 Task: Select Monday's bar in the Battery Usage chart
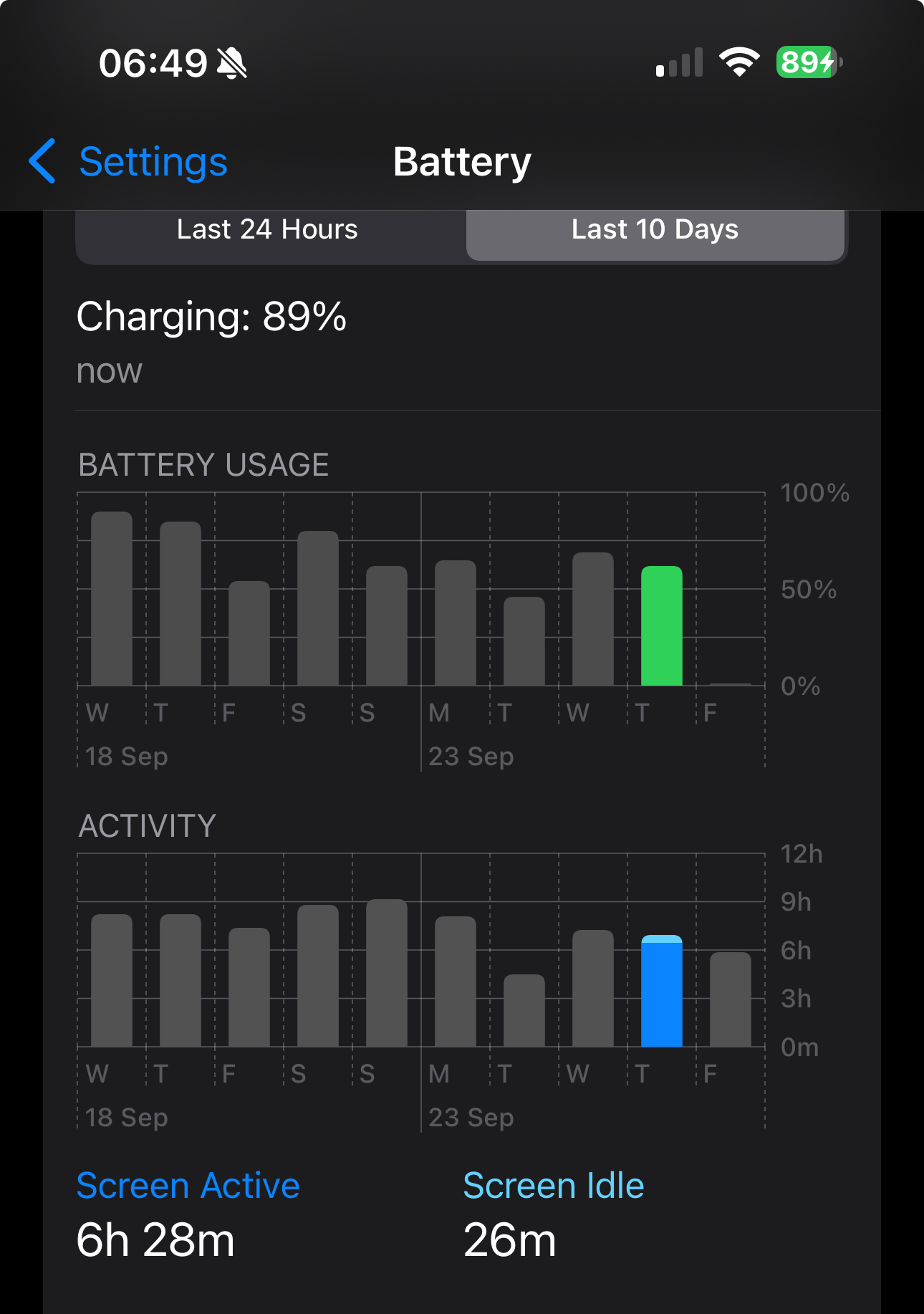pyautogui.click(x=456, y=623)
